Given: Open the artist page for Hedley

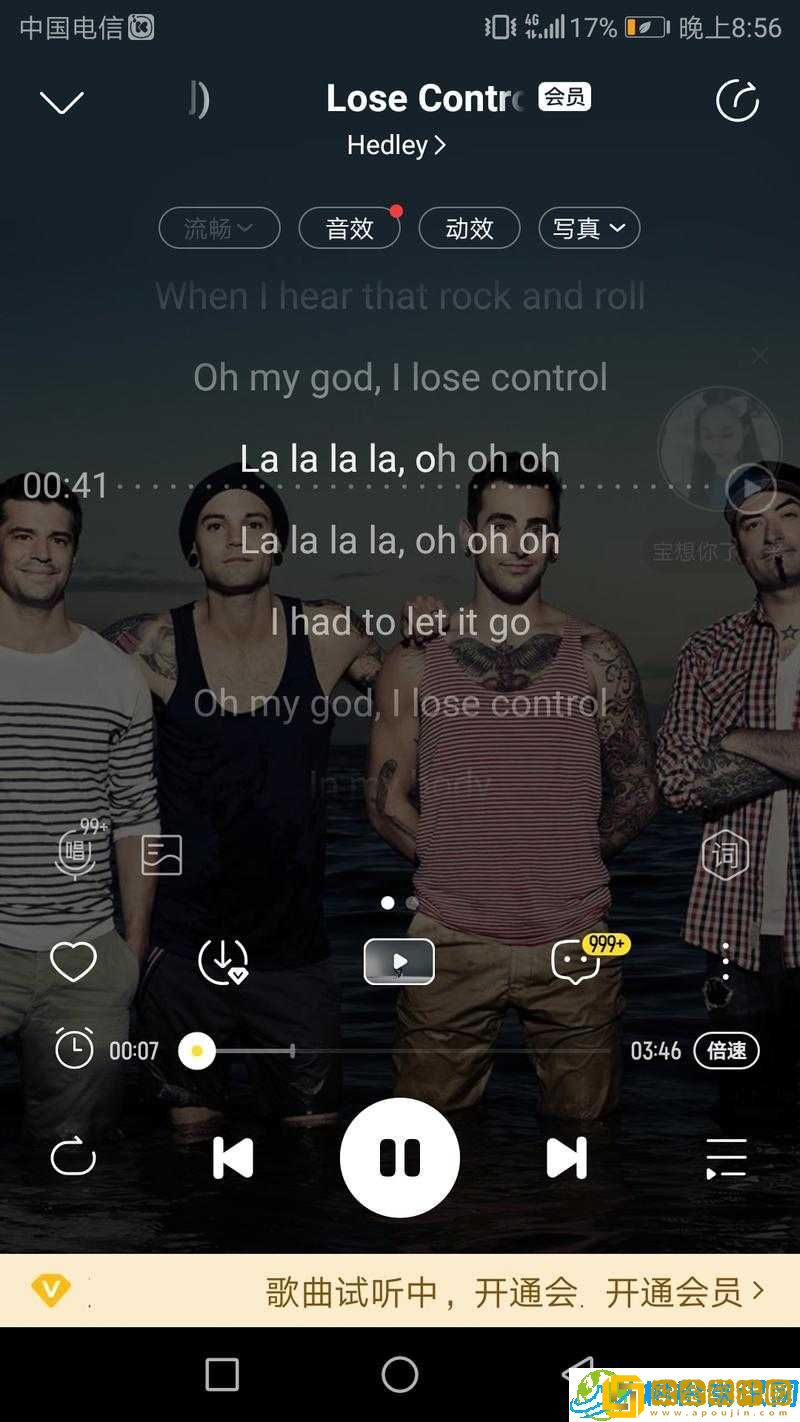Looking at the screenshot, I should tap(396, 146).
